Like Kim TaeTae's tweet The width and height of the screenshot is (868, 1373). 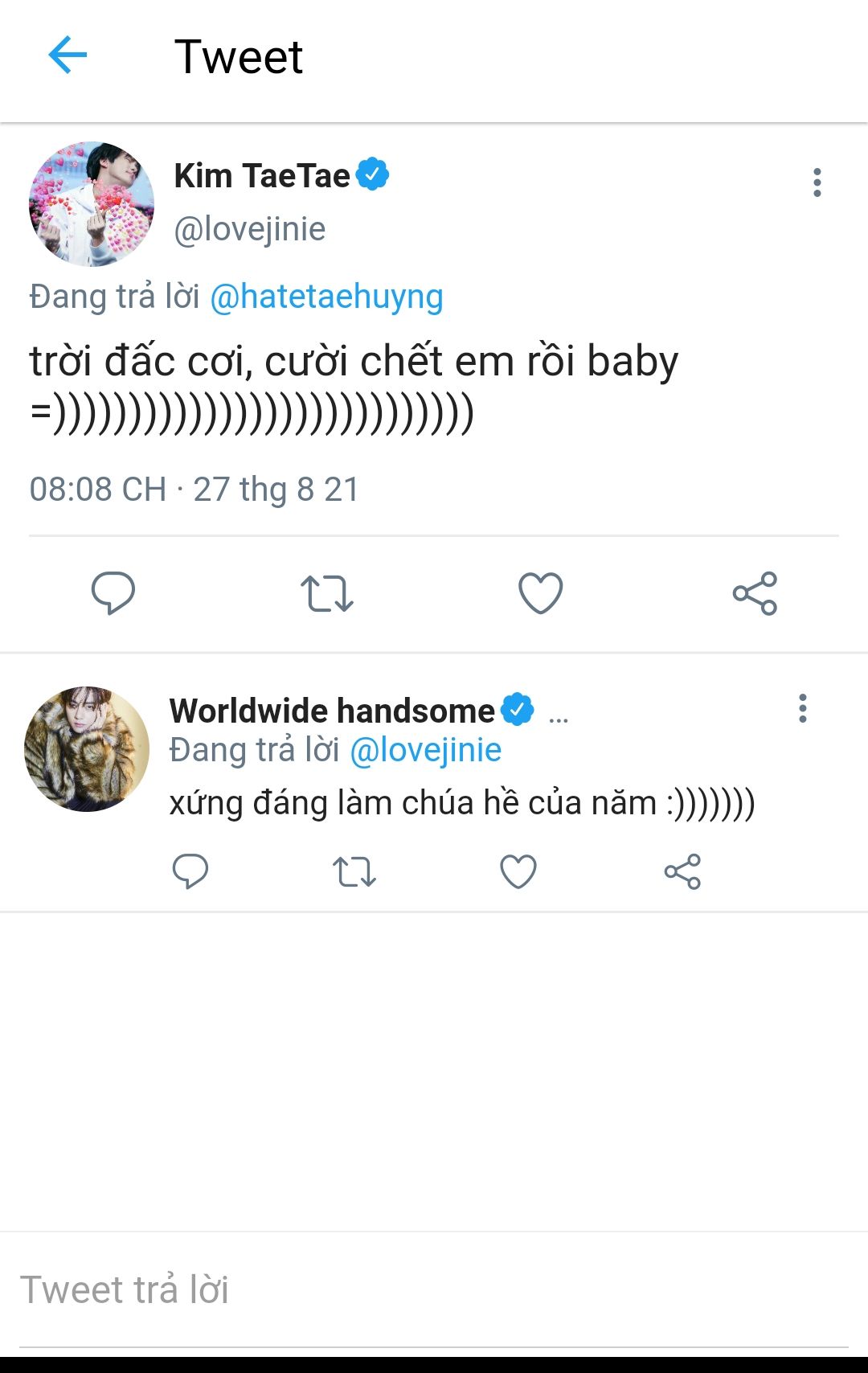[540, 593]
